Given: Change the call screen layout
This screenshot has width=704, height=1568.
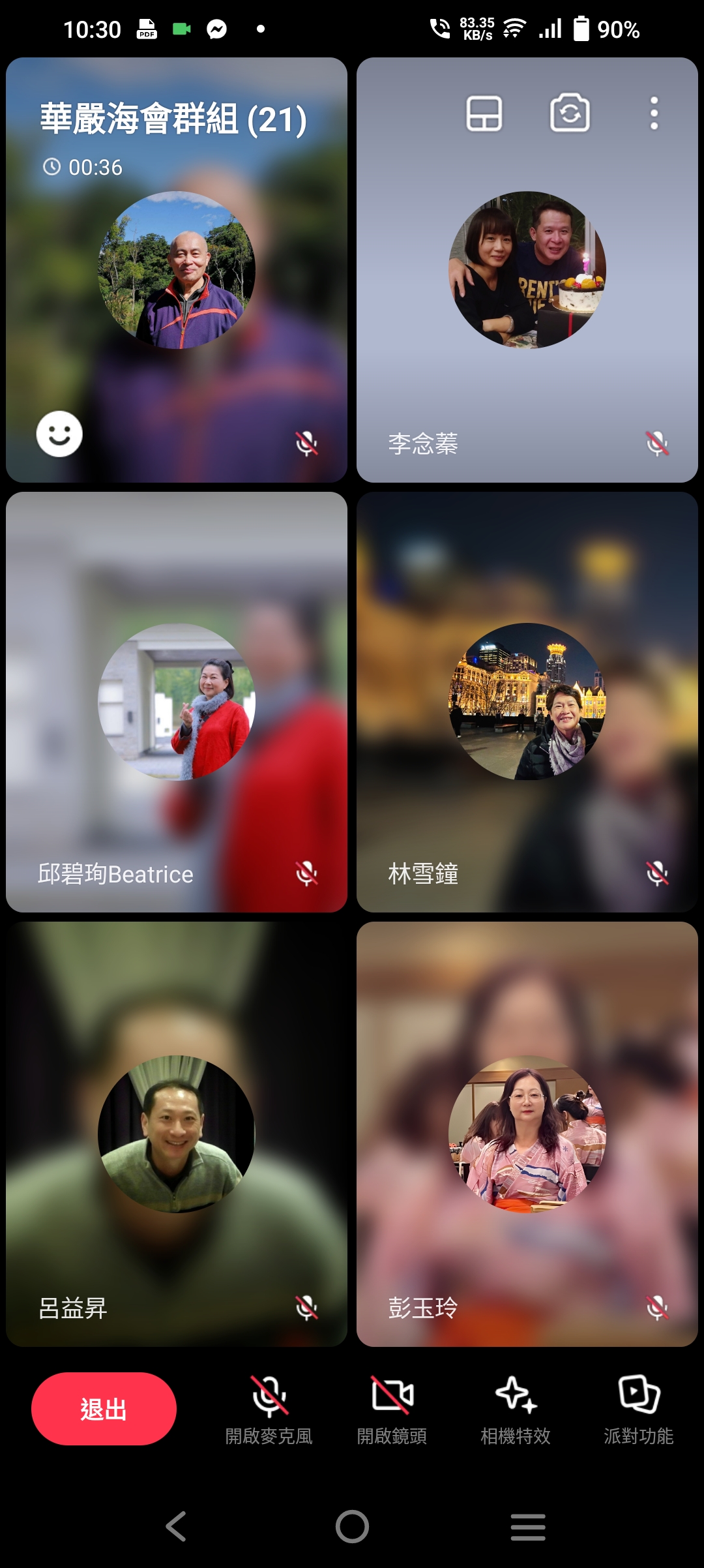Looking at the screenshot, I should pyautogui.click(x=484, y=113).
